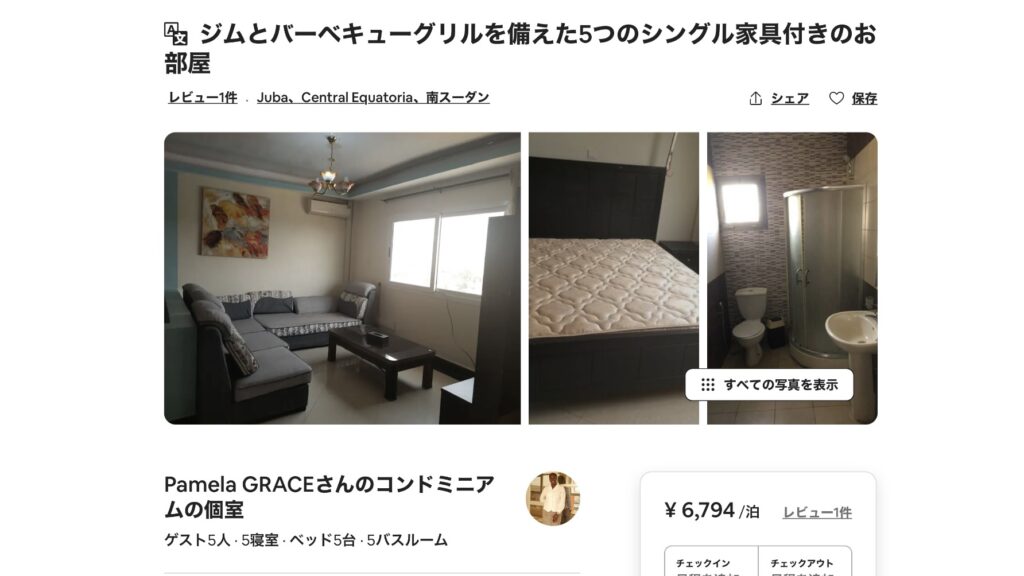This screenshot has width=1024, height=576.
Task: Show all photos with すべての写真を表示
Action: 769,385
